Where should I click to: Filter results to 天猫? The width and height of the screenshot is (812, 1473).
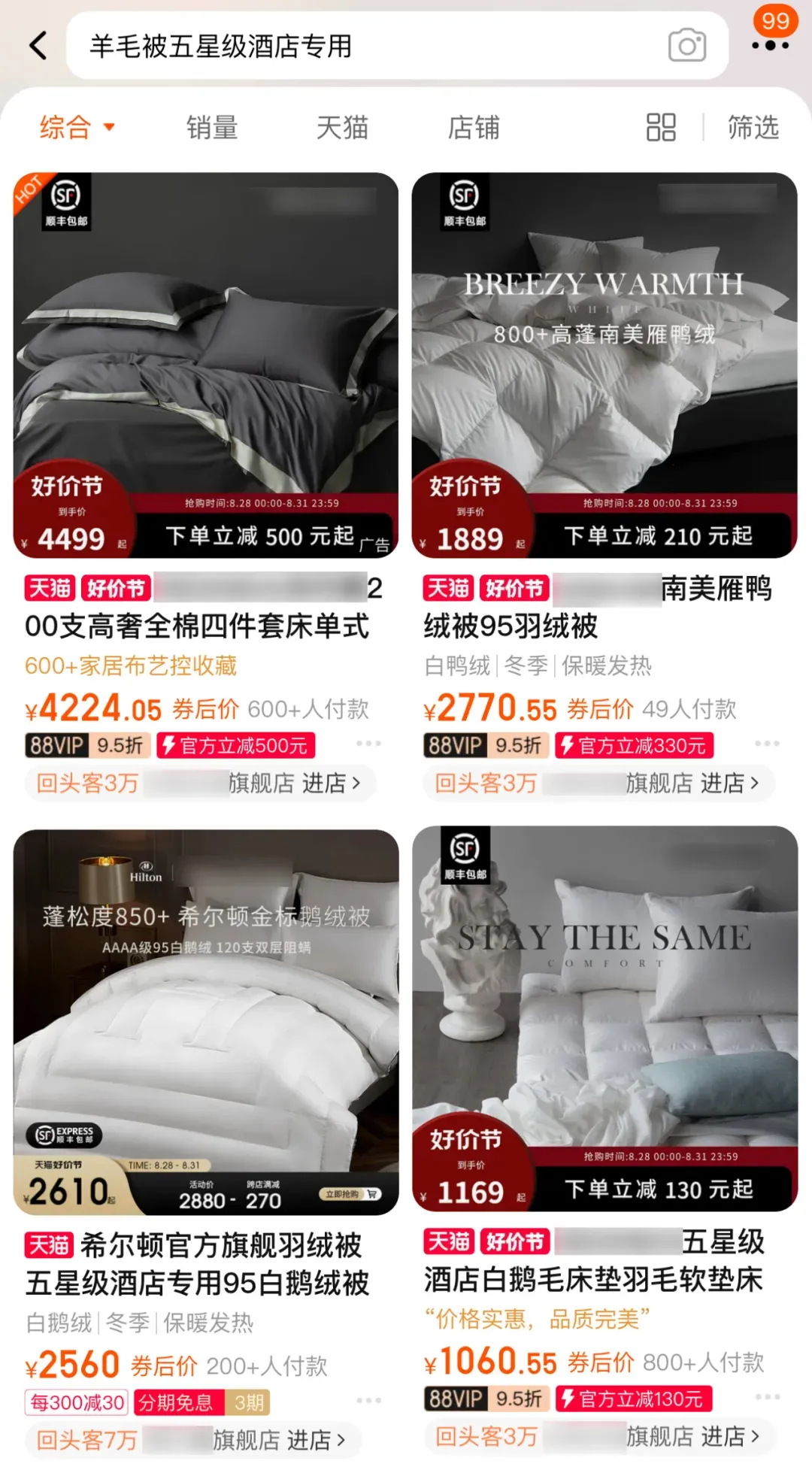pos(342,127)
